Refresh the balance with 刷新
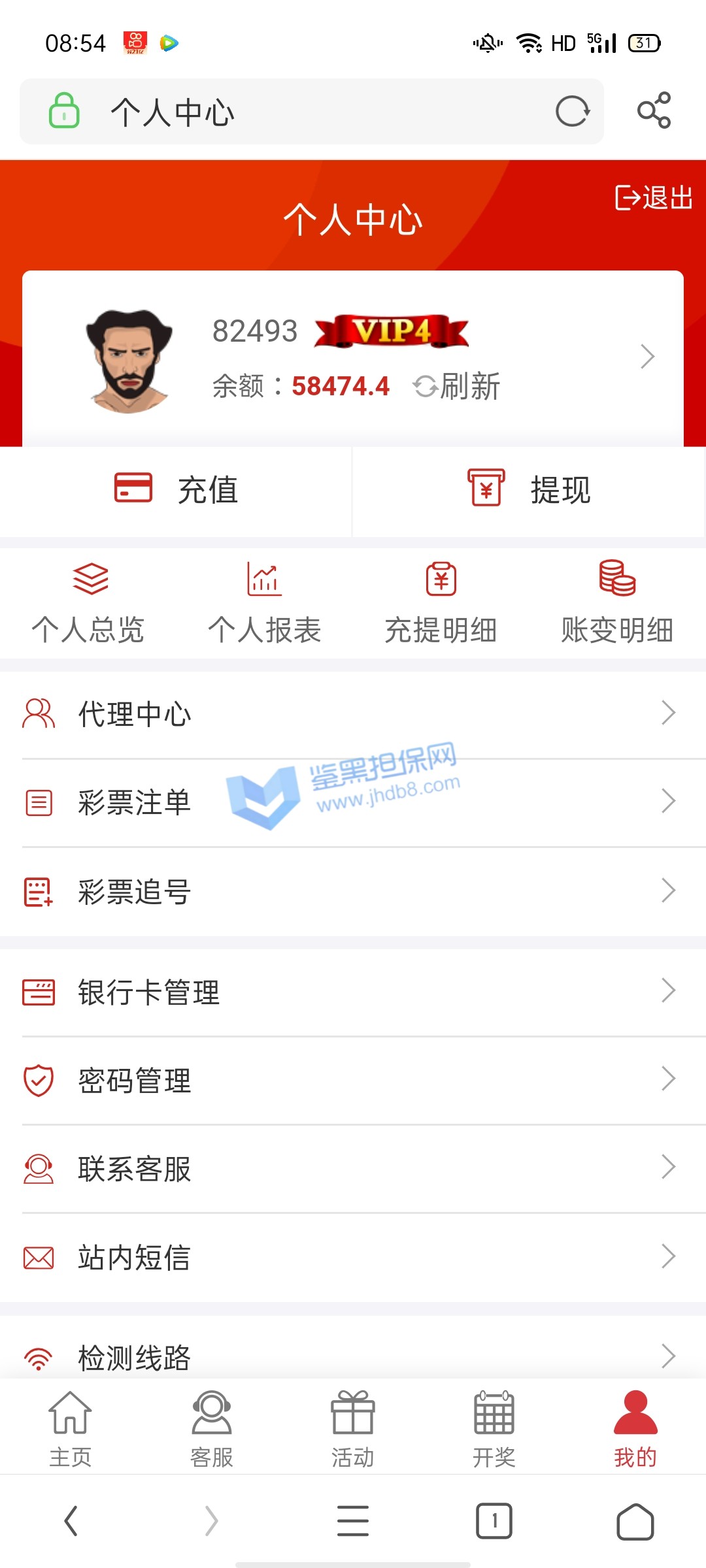 click(457, 386)
